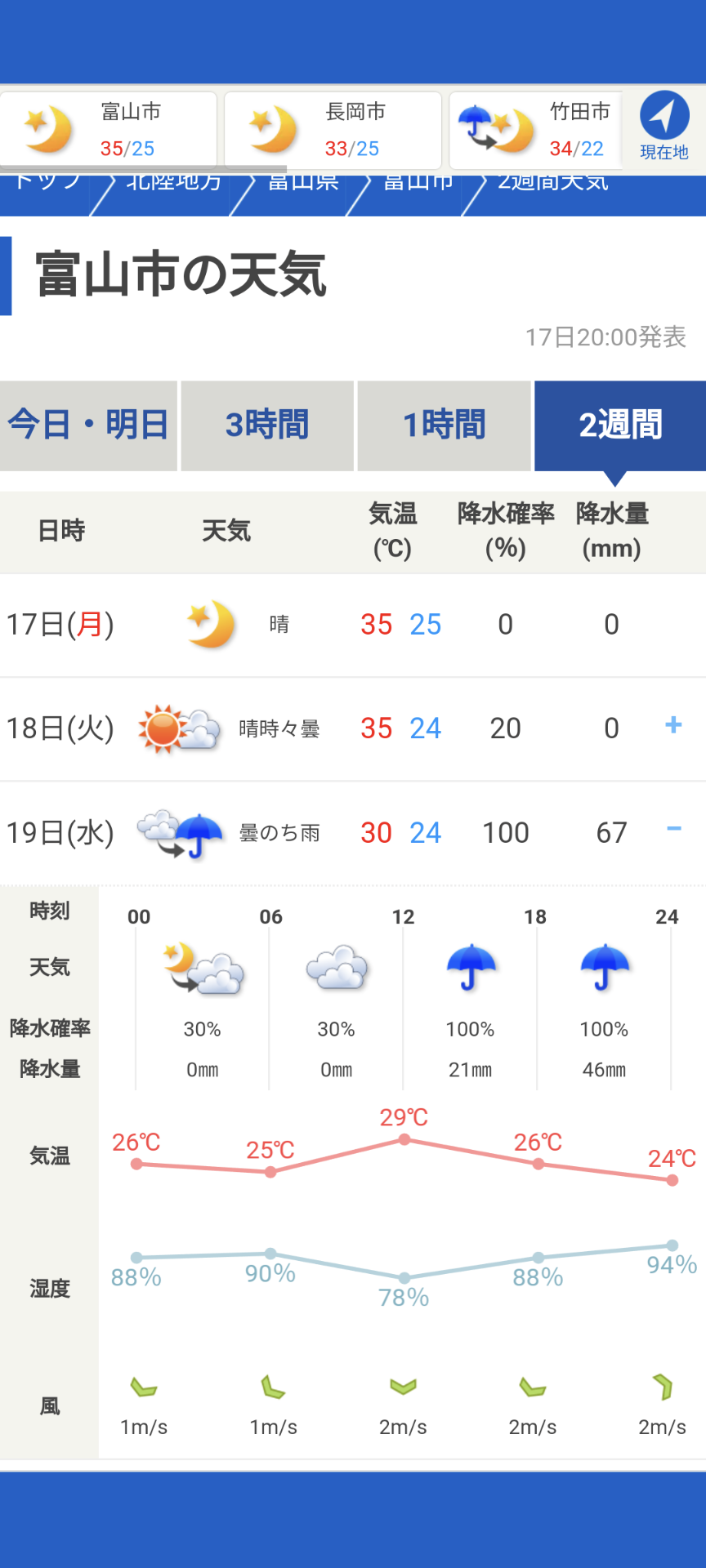The image size is (706, 1568).
Task: Open the 北陸地方 breadcrumb link
Action: (x=173, y=184)
